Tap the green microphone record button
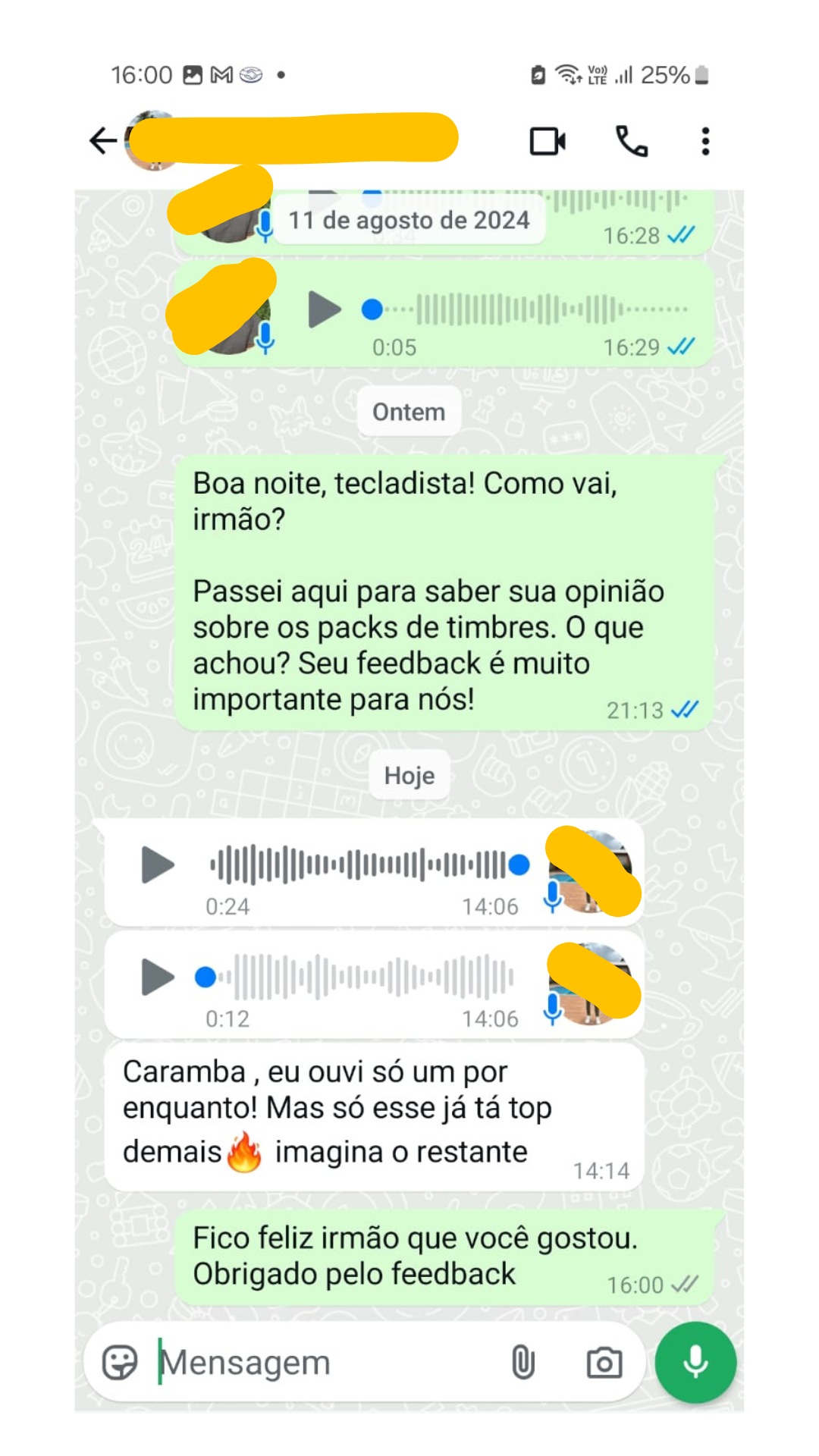 click(695, 1363)
